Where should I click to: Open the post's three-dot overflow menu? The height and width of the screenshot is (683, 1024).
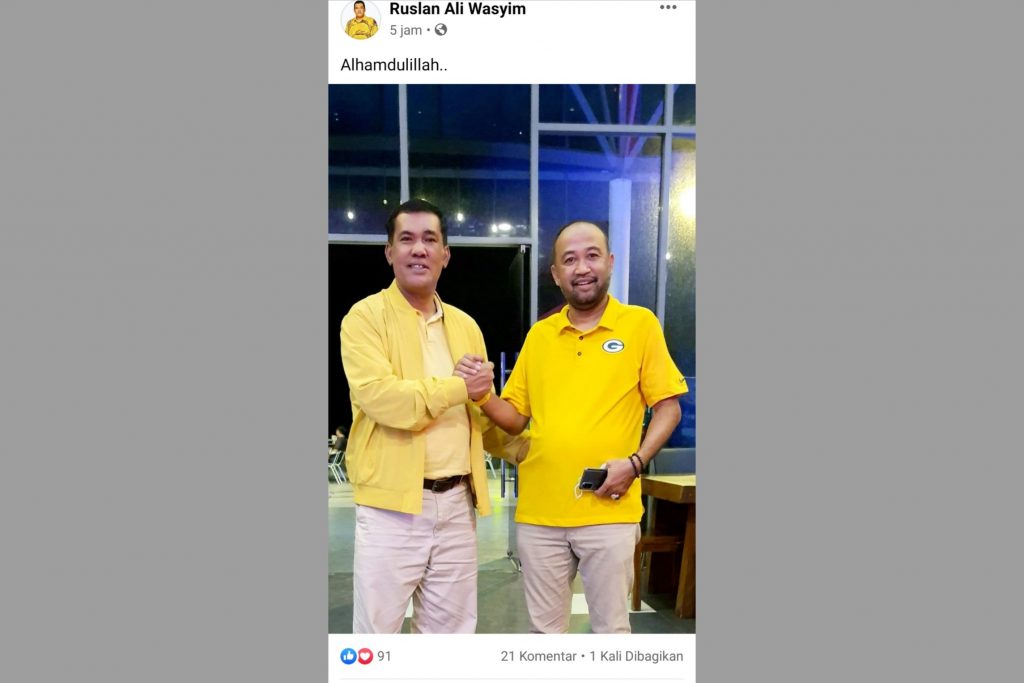[x=668, y=8]
